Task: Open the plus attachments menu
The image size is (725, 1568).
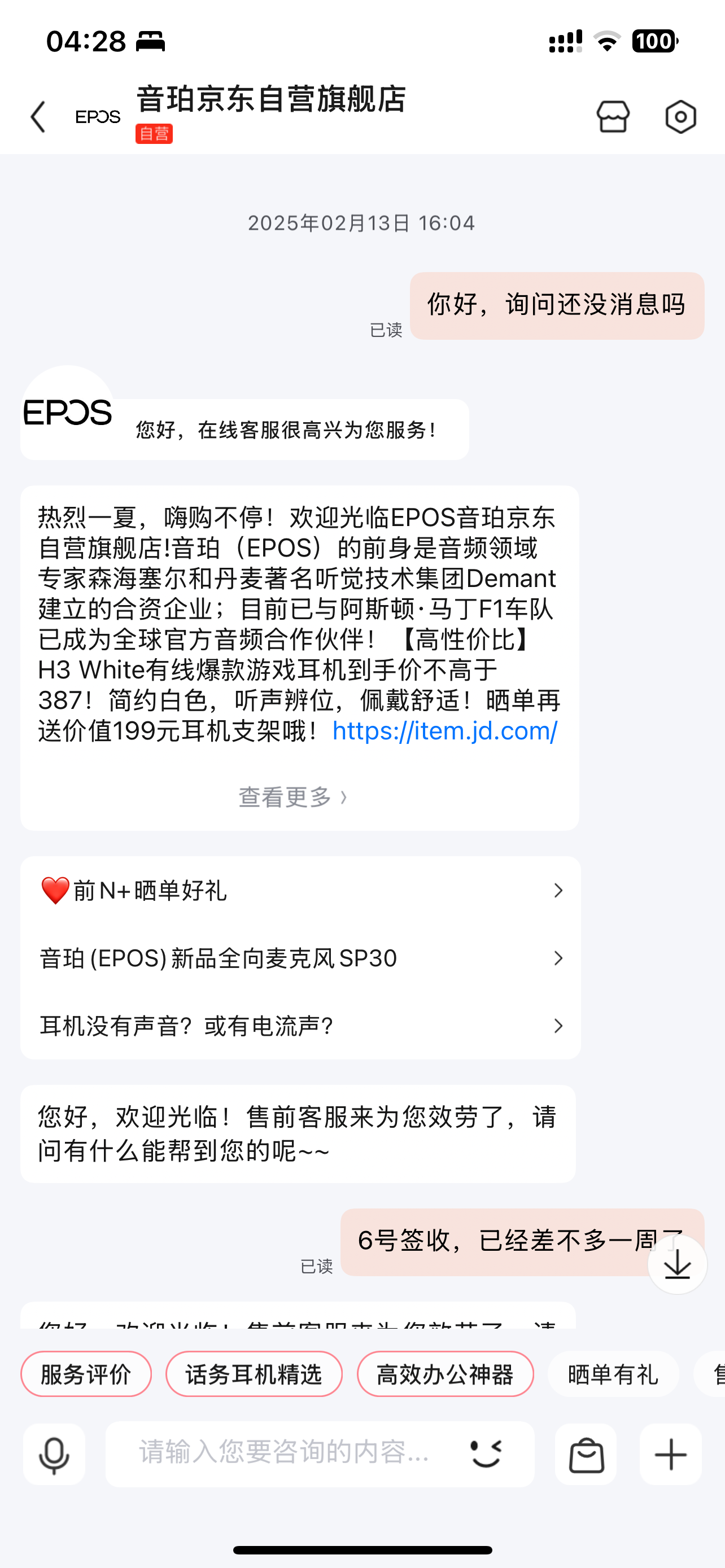Action: pyautogui.click(x=671, y=1454)
